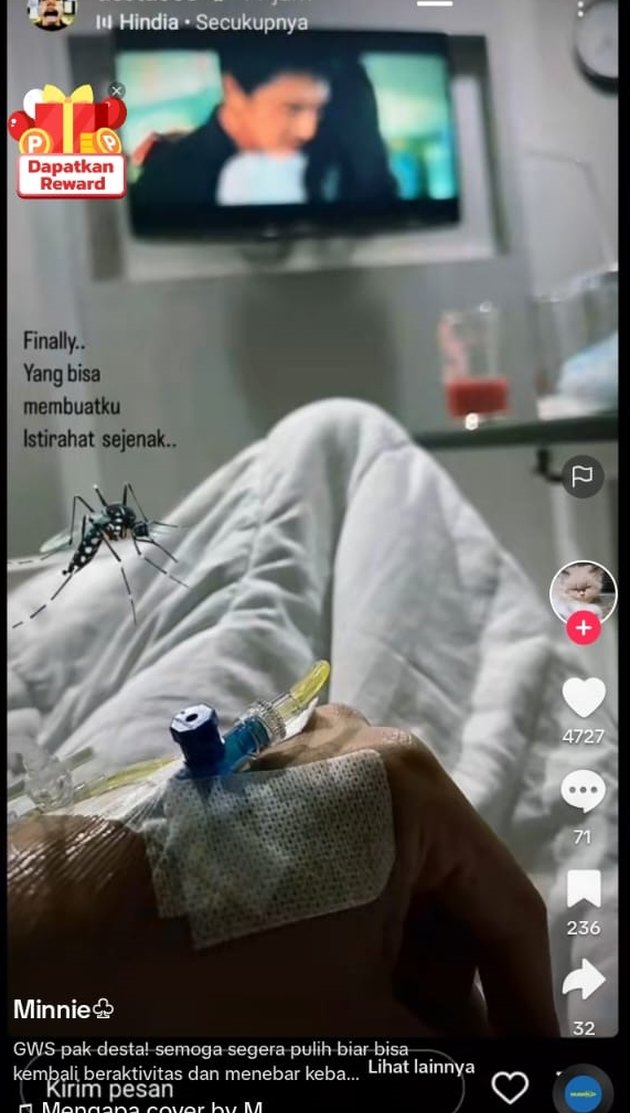This screenshot has width=630, height=1113.
Task: Open the report flag icon
Action: 582,476
